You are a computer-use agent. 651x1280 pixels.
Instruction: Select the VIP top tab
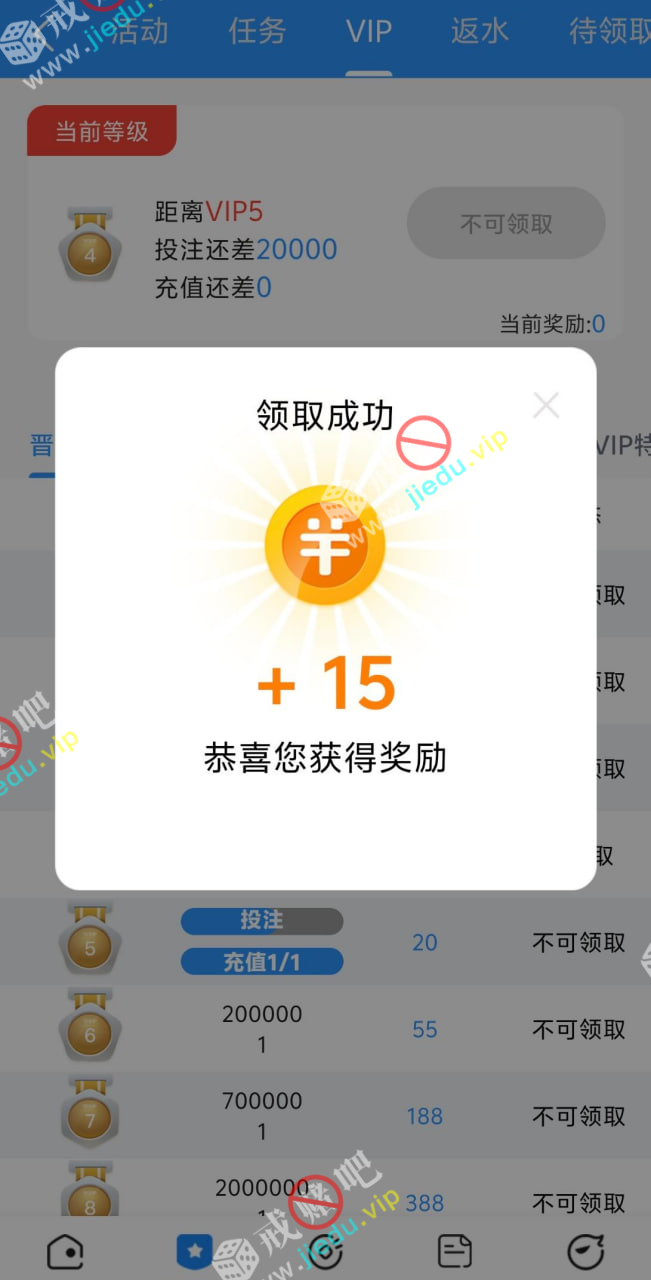click(x=369, y=31)
